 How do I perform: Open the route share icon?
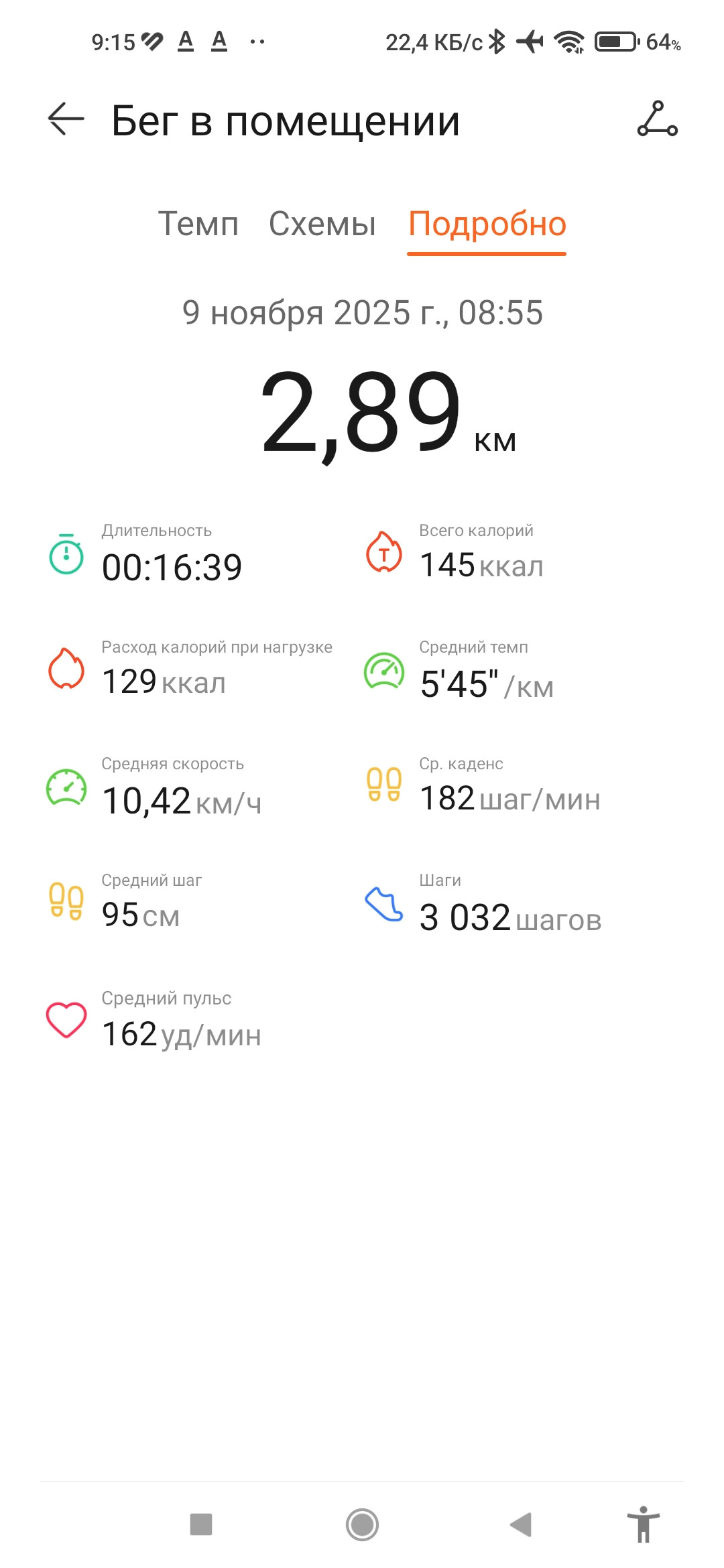coord(657,119)
